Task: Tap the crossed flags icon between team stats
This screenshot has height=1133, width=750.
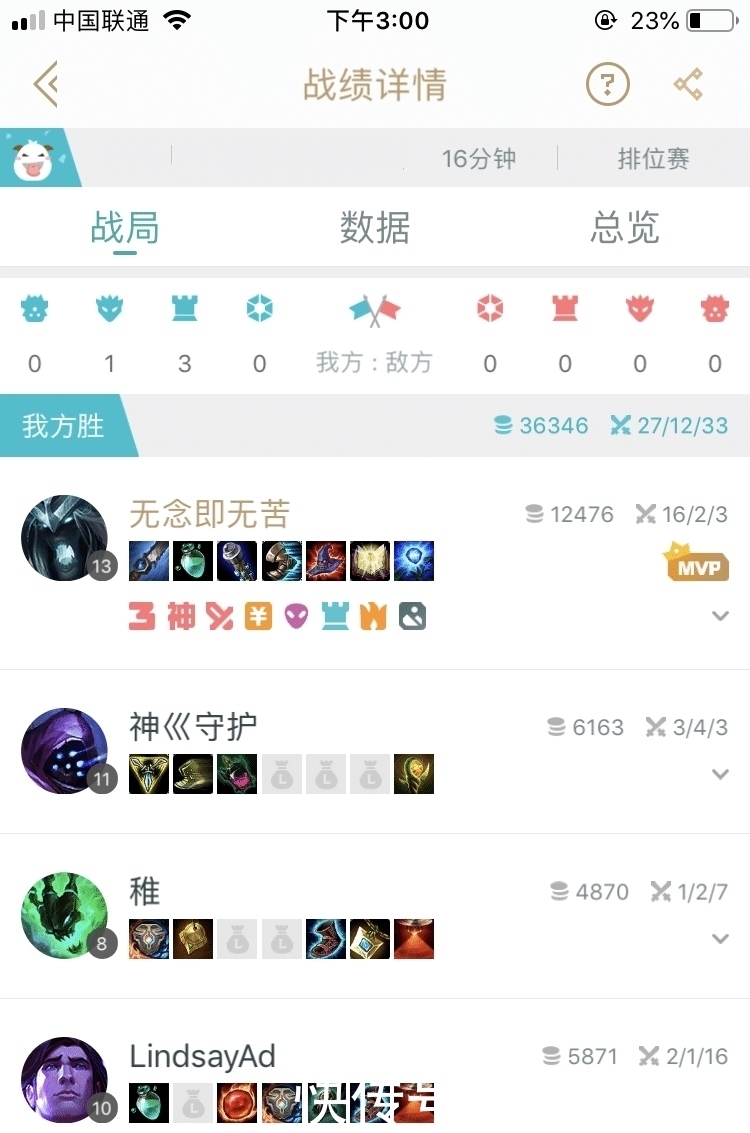Action: click(374, 311)
